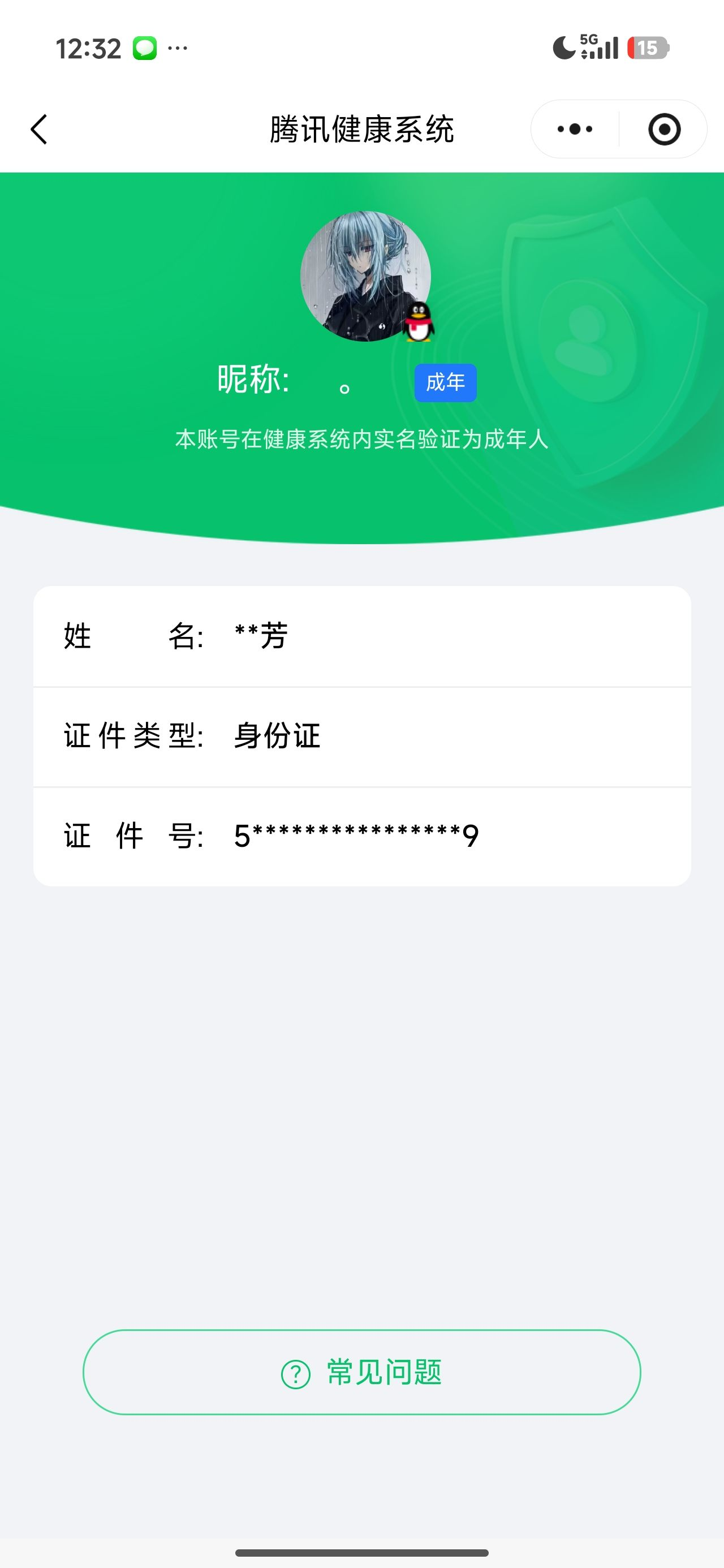Expand the 证件类型 身份证 row
Screen dimensions: 724x1568
click(x=361, y=736)
